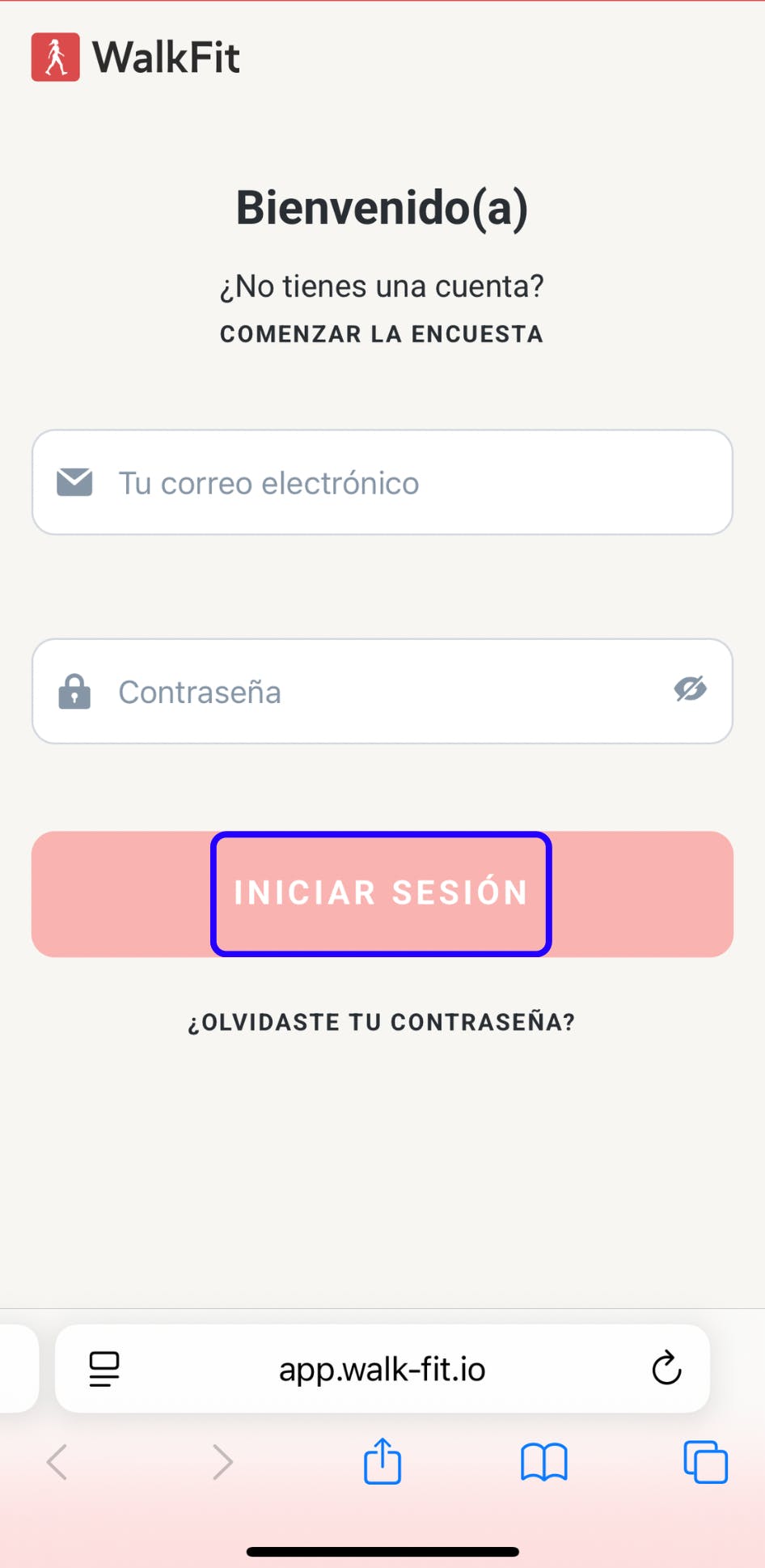Screen dimensions: 765x1568
Task: Open Safari bookmarks
Action: click(x=544, y=1462)
